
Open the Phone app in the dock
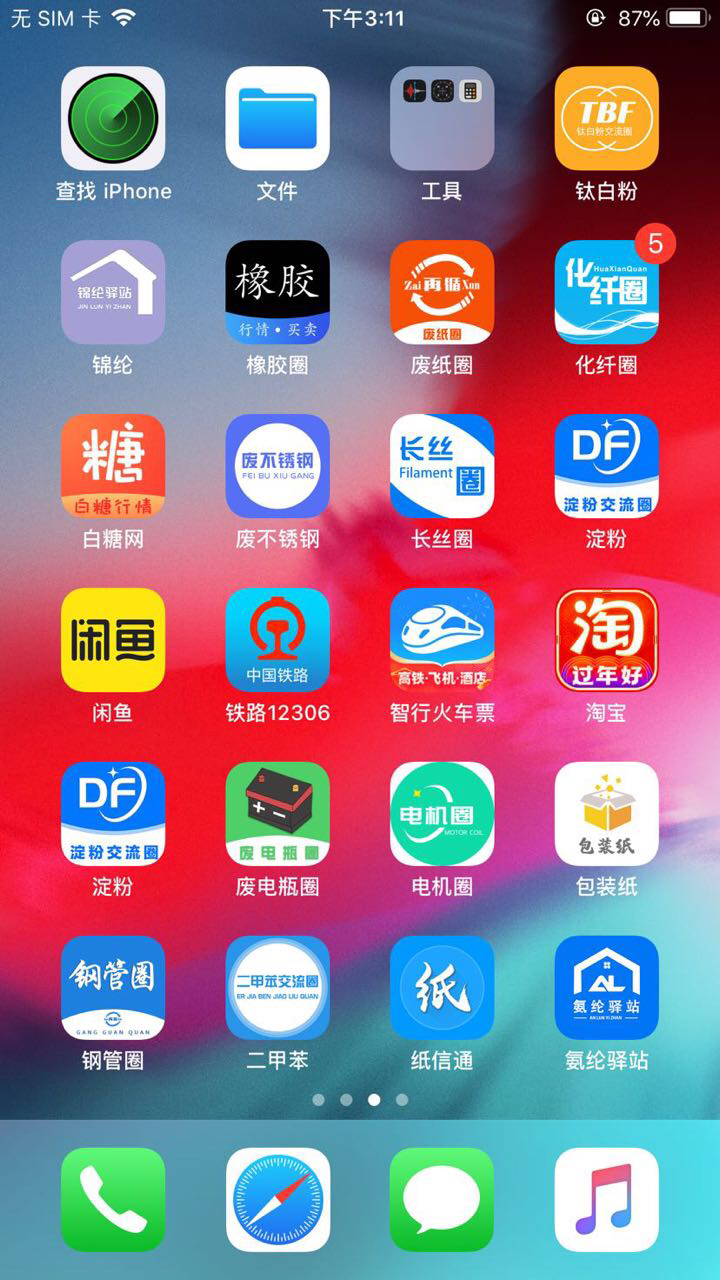pyautogui.click(x=113, y=1199)
